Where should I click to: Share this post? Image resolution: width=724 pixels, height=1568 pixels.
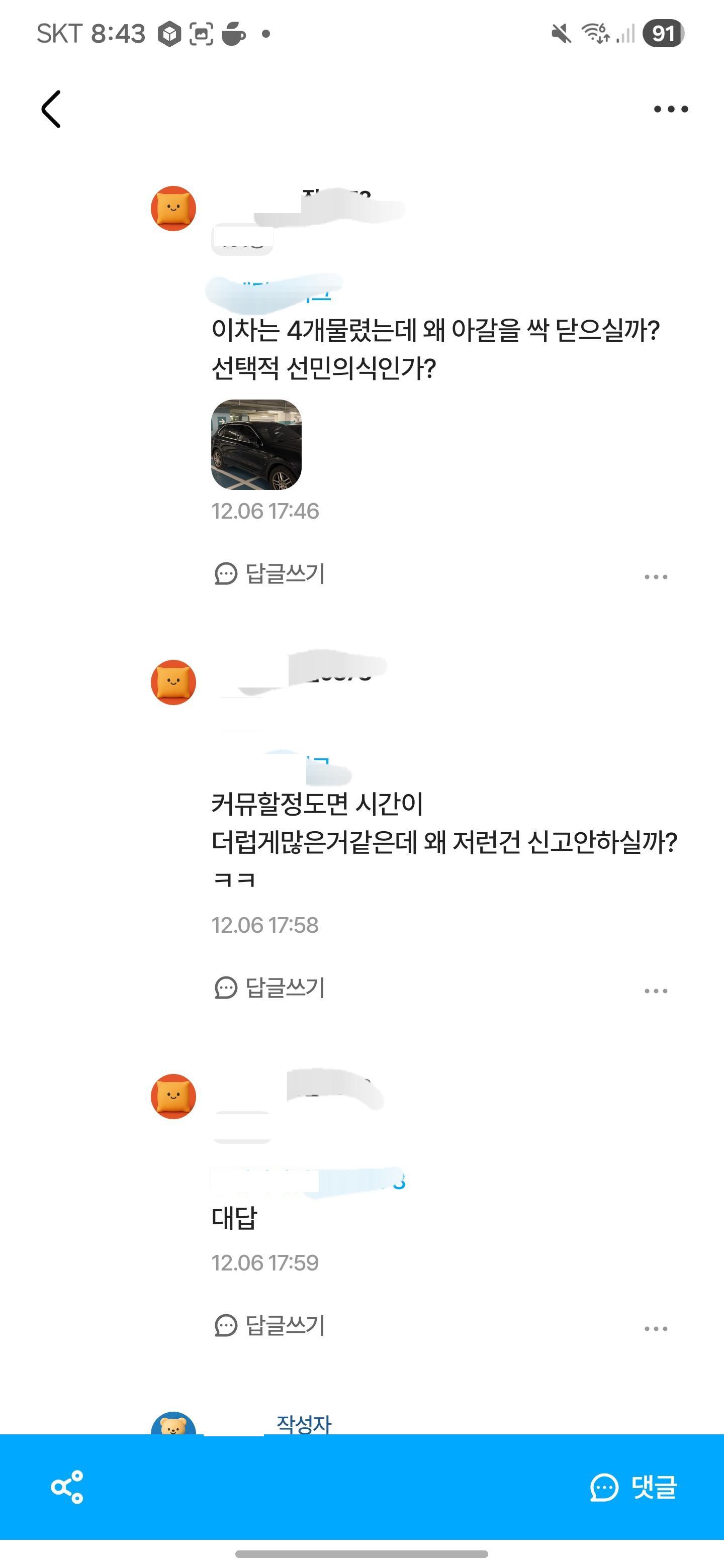67,1487
